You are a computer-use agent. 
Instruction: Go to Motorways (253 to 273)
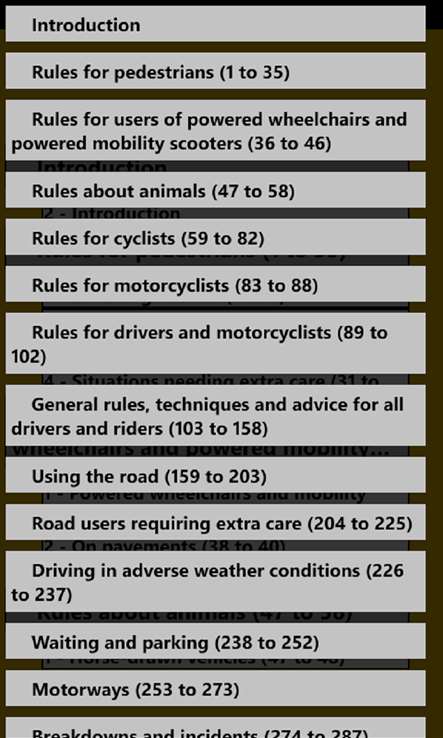(x=216, y=689)
